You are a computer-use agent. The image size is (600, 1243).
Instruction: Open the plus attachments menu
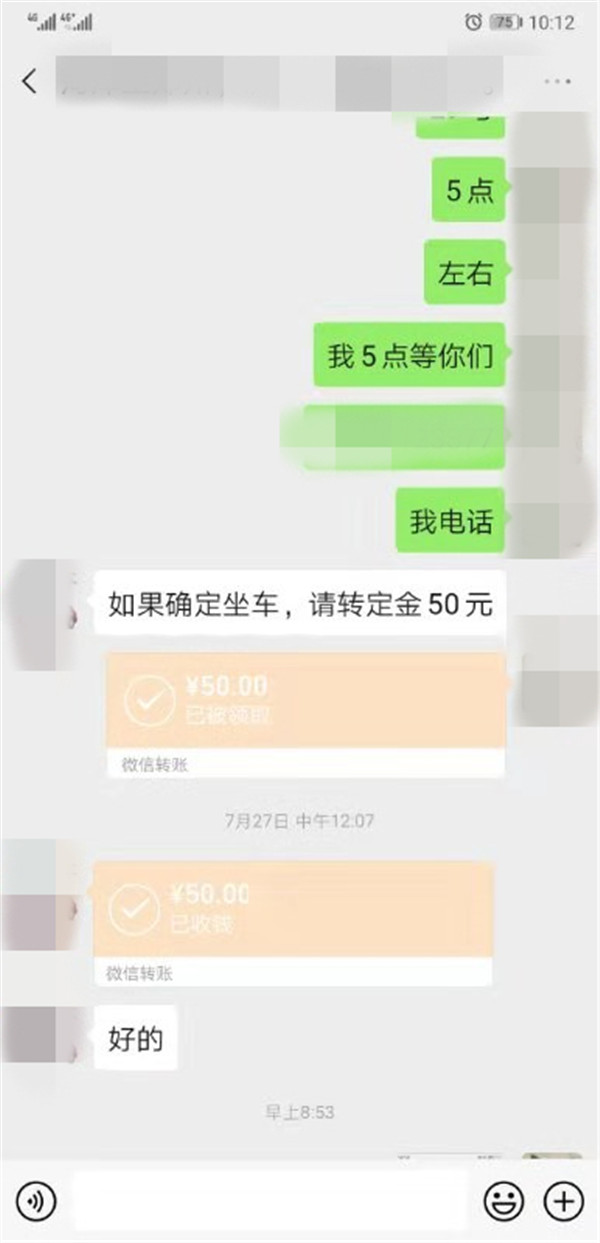click(x=563, y=1199)
